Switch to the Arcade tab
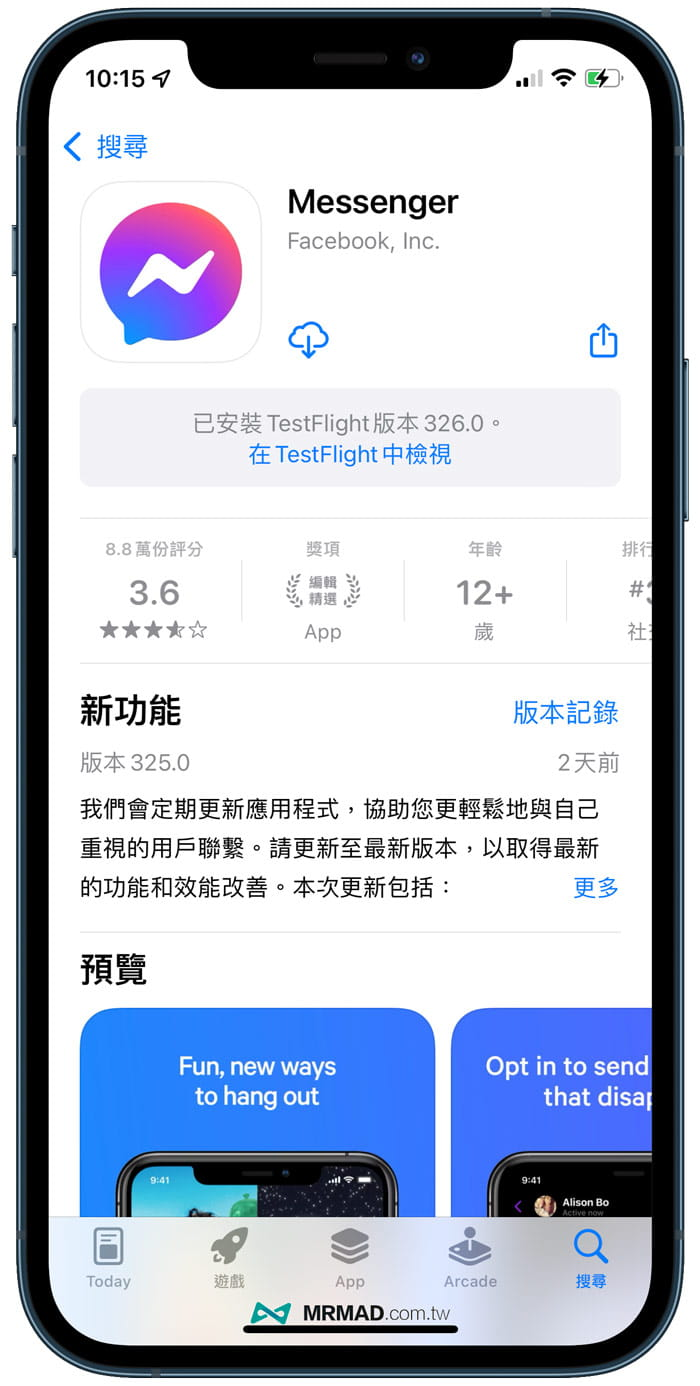Viewport: 700px width, 1386px height. [470, 1258]
